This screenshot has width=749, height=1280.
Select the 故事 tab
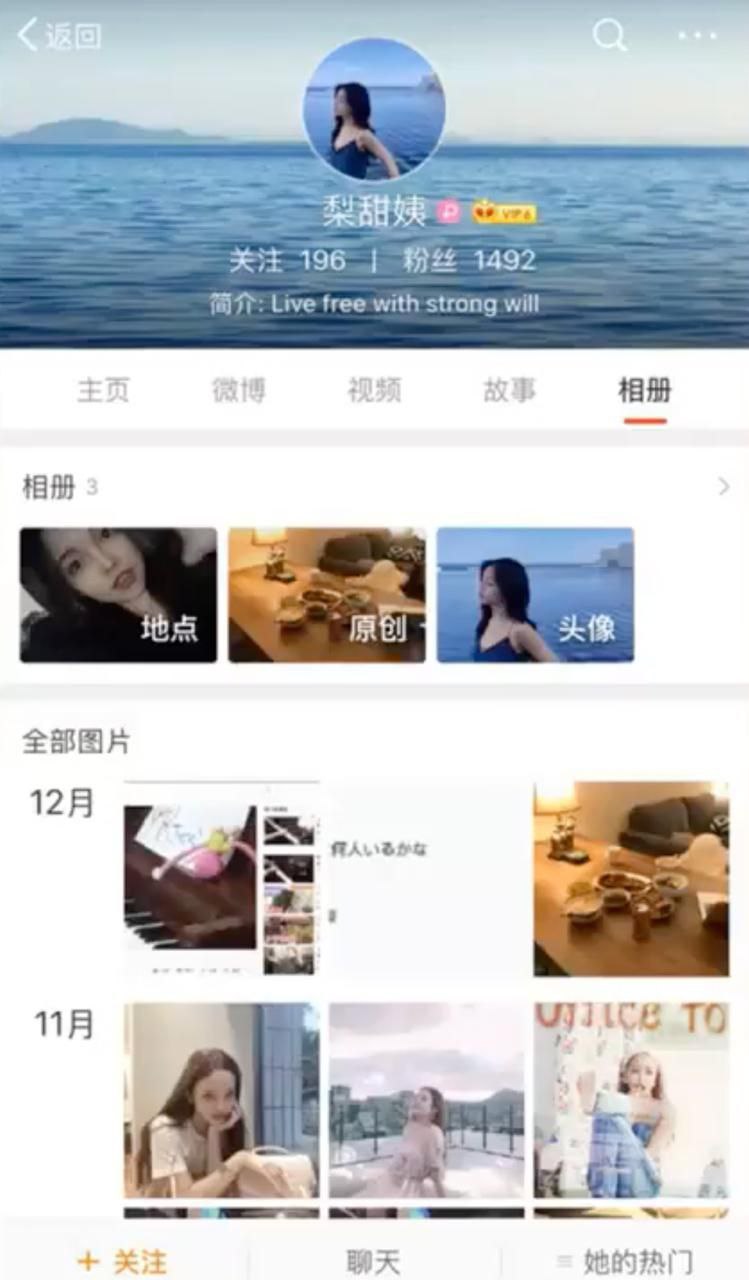[509, 390]
